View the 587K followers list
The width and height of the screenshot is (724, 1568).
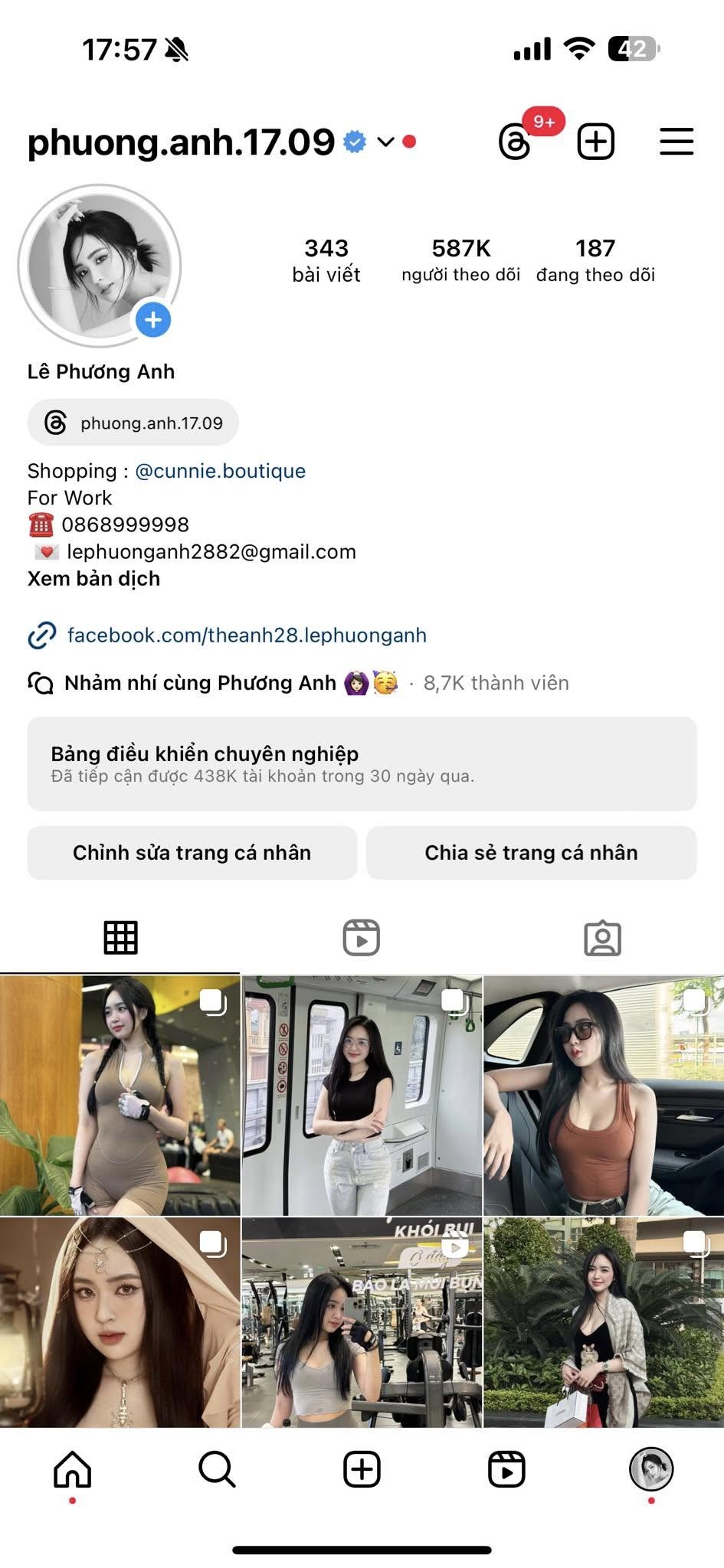(460, 260)
